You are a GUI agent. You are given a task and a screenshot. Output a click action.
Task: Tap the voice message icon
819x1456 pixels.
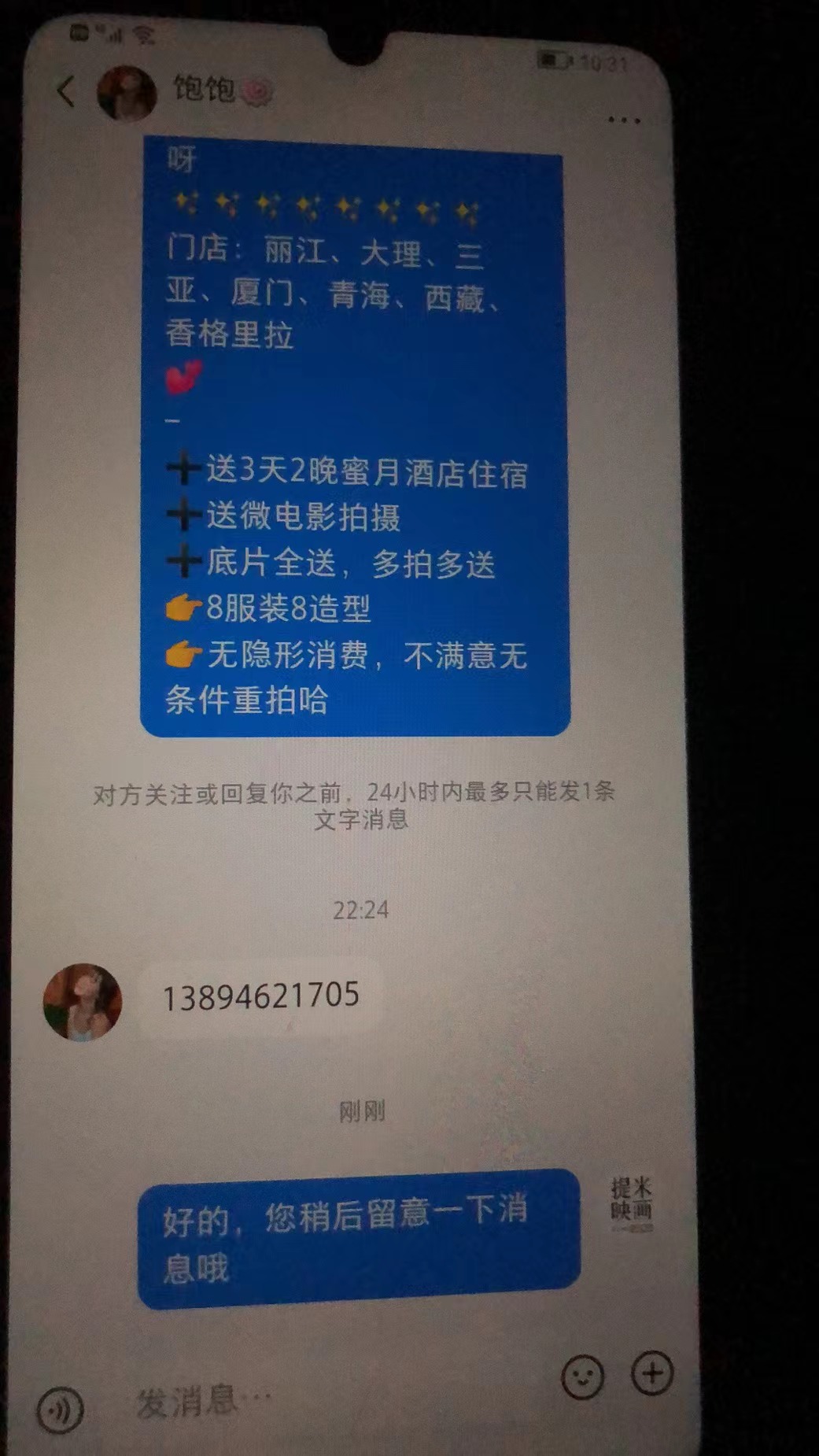pyautogui.click(x=59, y=1409)
